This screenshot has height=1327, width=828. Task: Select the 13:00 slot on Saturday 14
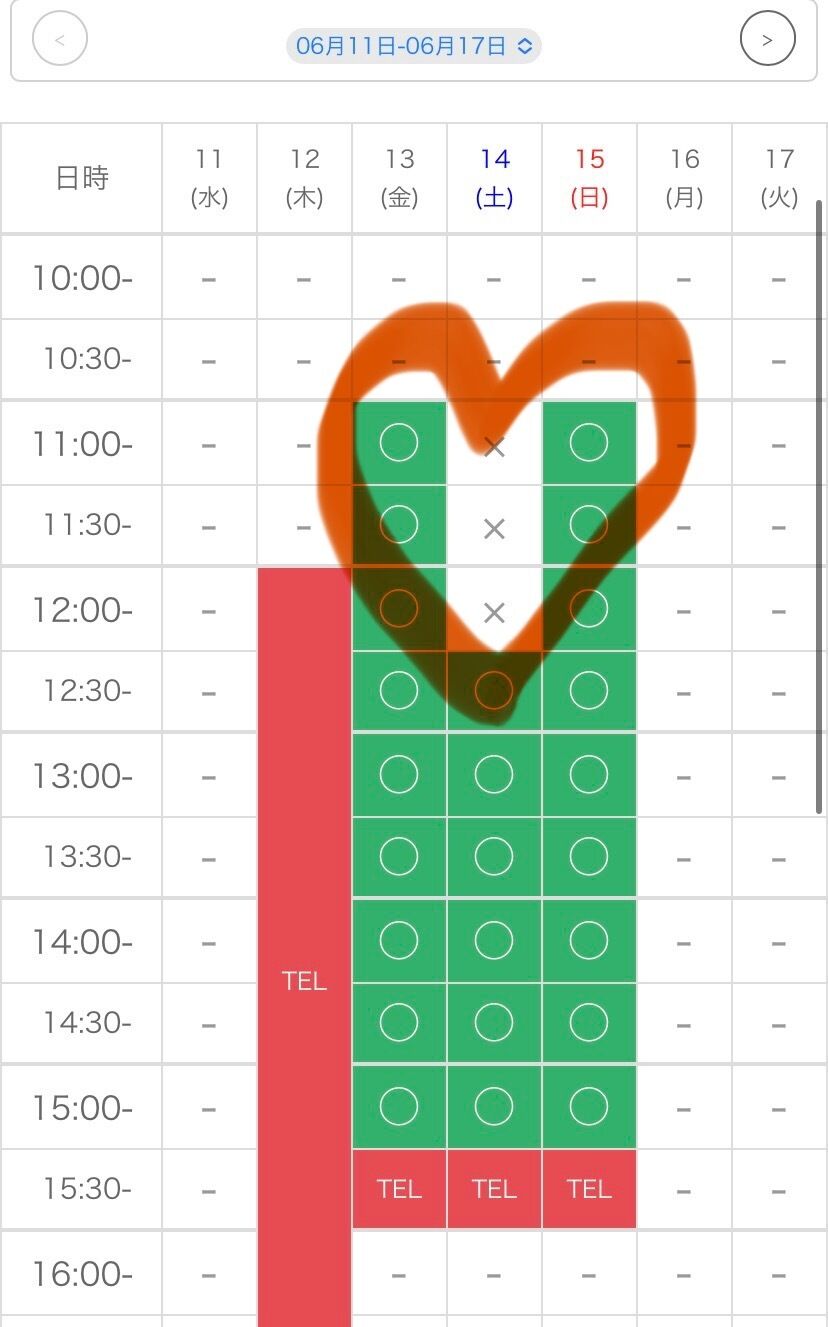pyautogui.click(x=494, y=774)
